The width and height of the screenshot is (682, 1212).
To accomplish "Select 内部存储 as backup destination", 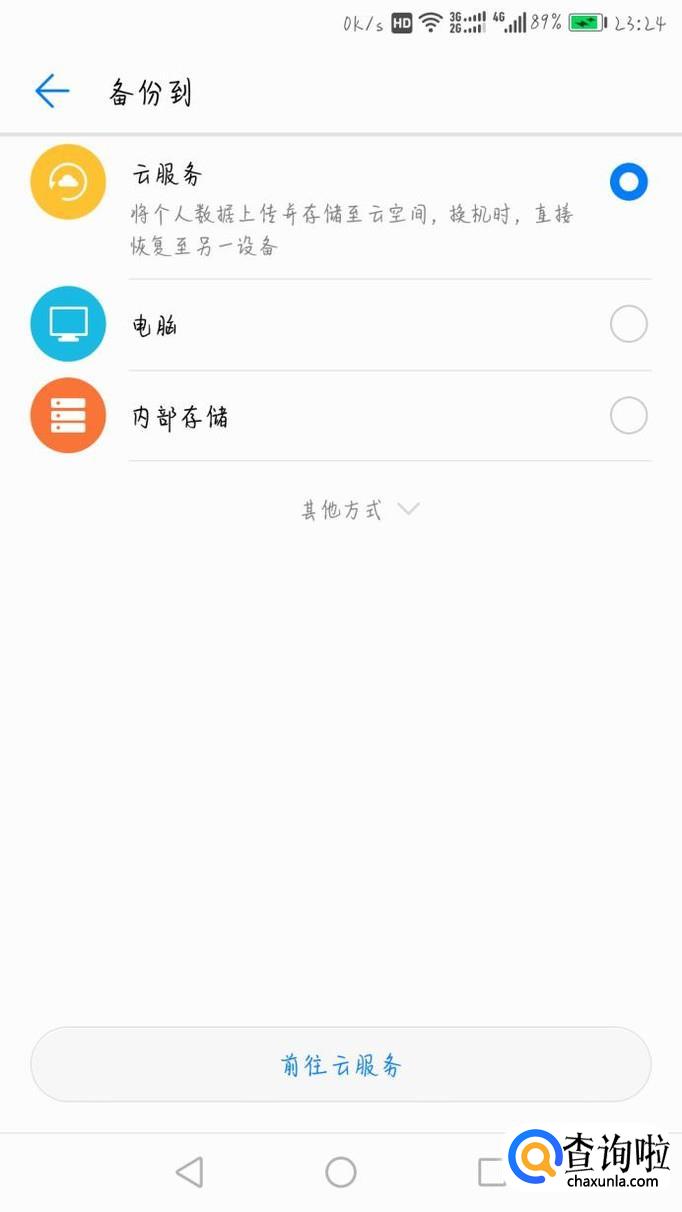I will pyautogui.click(x=628, y=415).
